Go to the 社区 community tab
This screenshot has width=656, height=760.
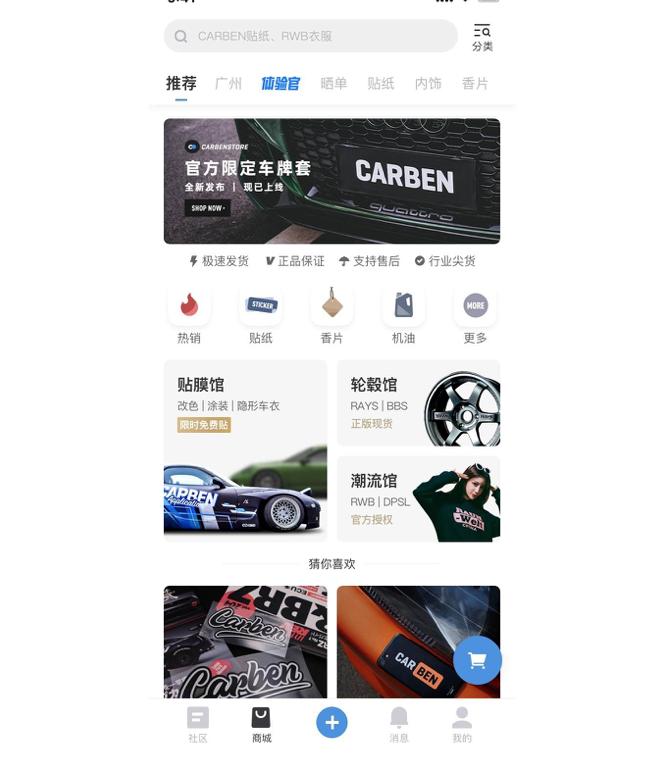tap(198, 724)
